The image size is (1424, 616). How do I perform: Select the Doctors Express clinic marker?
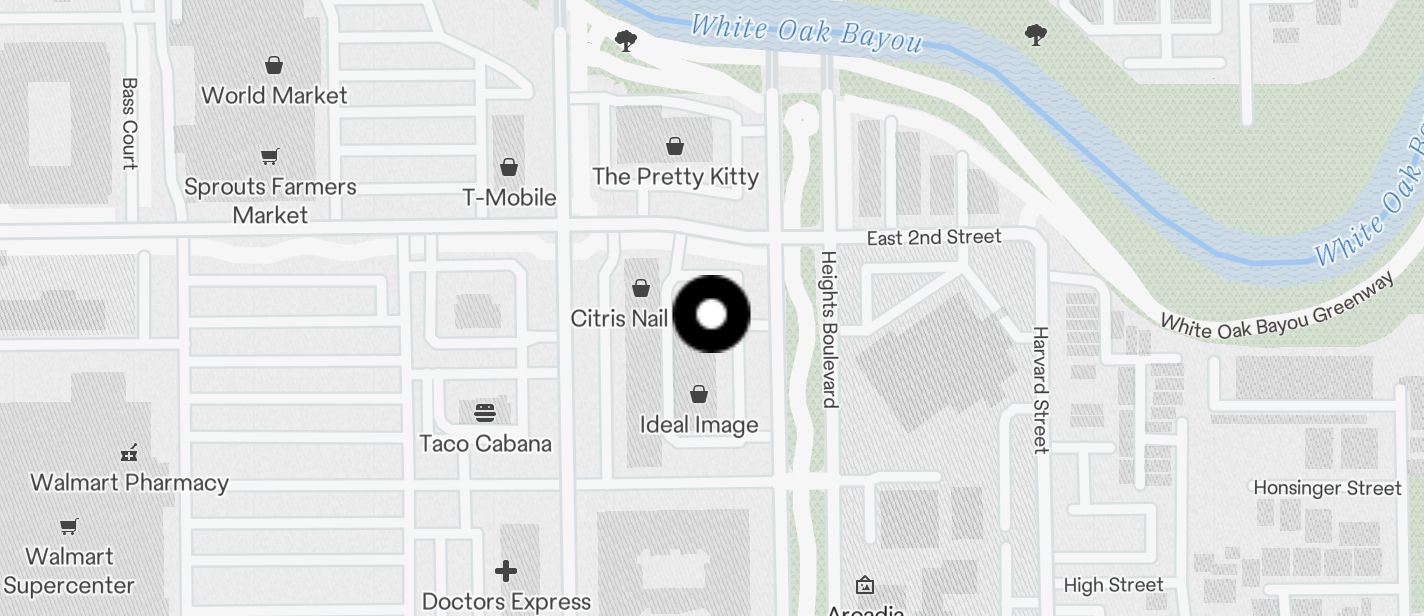(506, 572)
